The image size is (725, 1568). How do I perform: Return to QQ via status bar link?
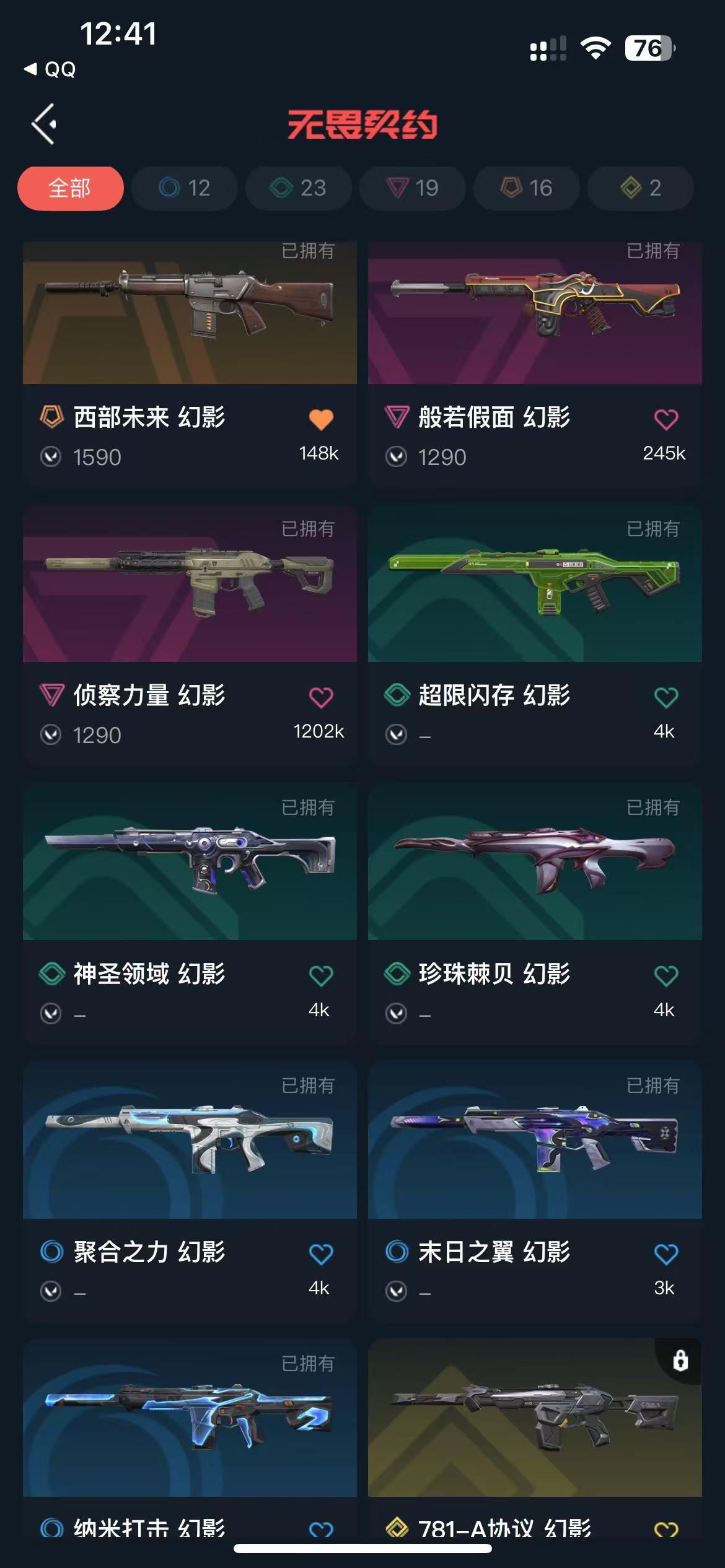click(51, 69)
